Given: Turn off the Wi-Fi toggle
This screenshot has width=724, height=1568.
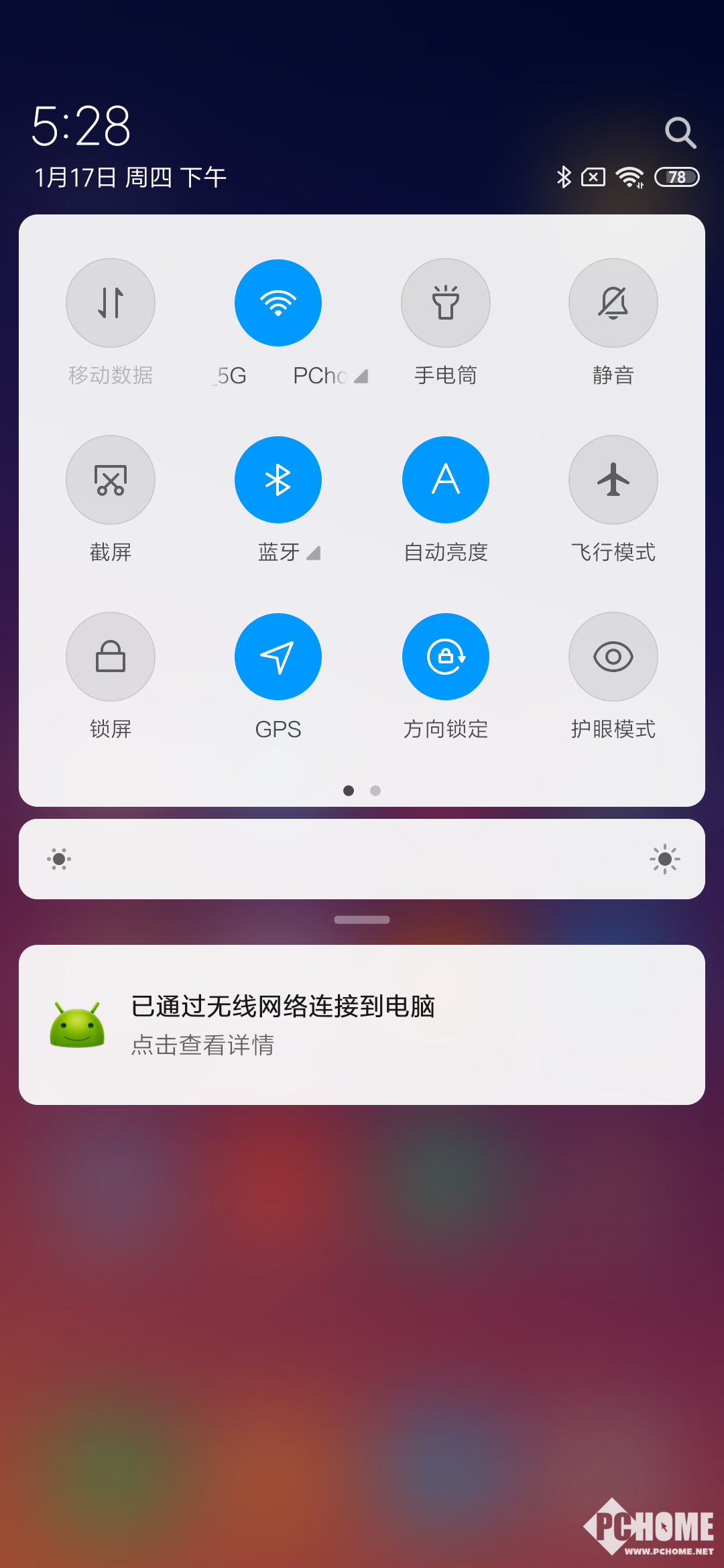Looking at the screenshot, I should pyautogui.click(x=278, y=303).
